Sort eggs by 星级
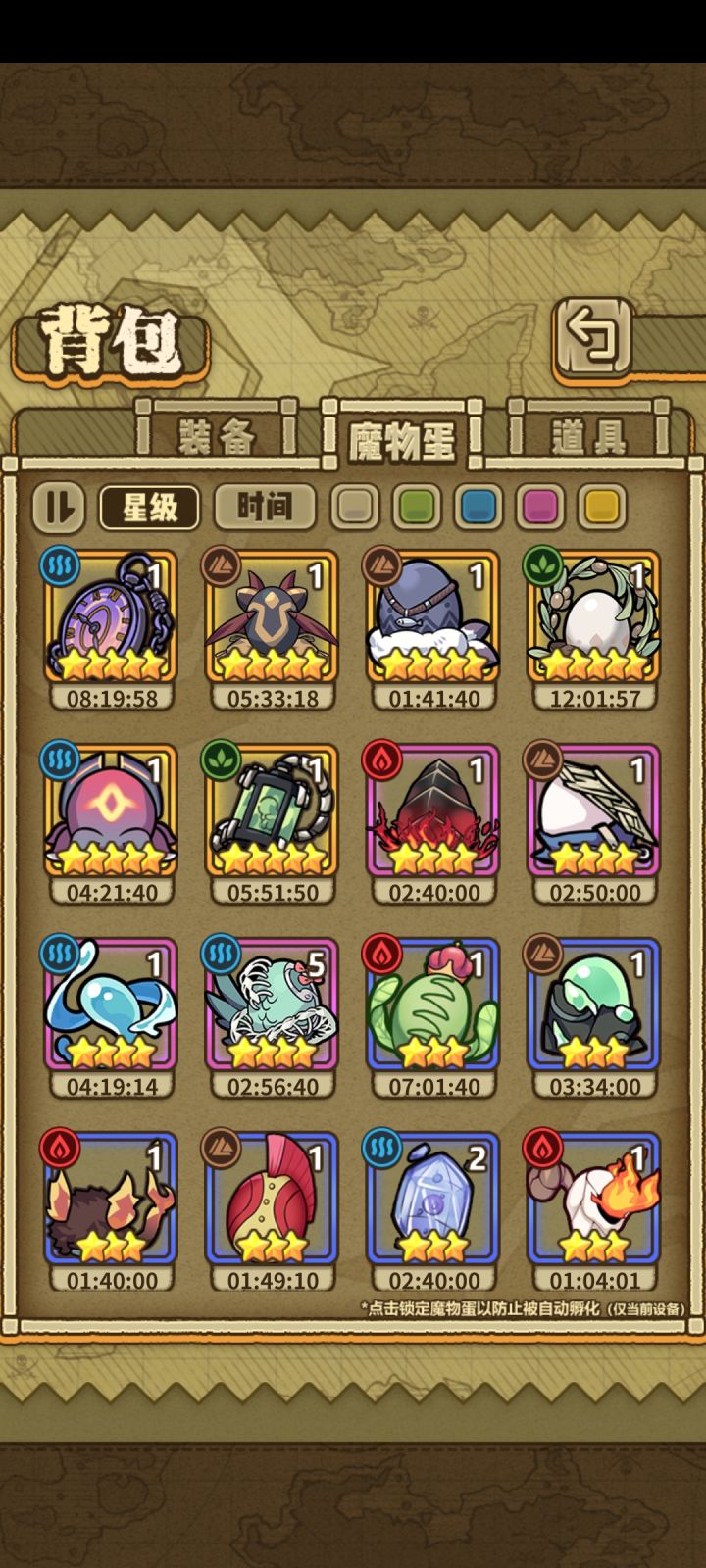The width and height of the screenshot is (706, 1568). 150,507
